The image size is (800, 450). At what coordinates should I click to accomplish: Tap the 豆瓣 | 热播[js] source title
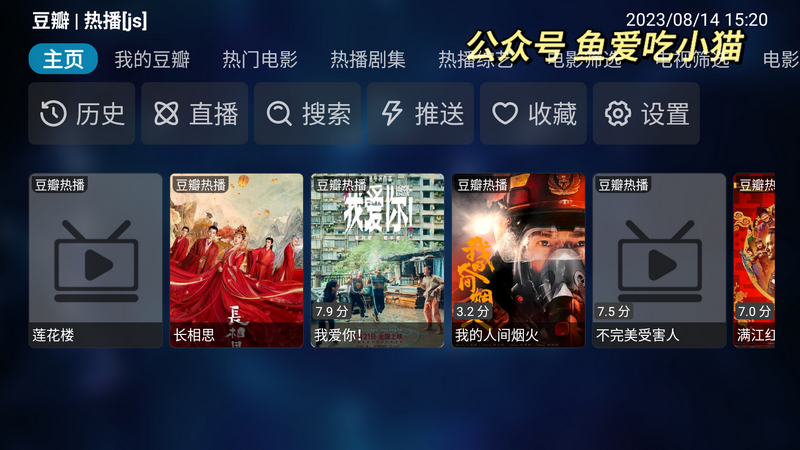[x=89, y=21]
